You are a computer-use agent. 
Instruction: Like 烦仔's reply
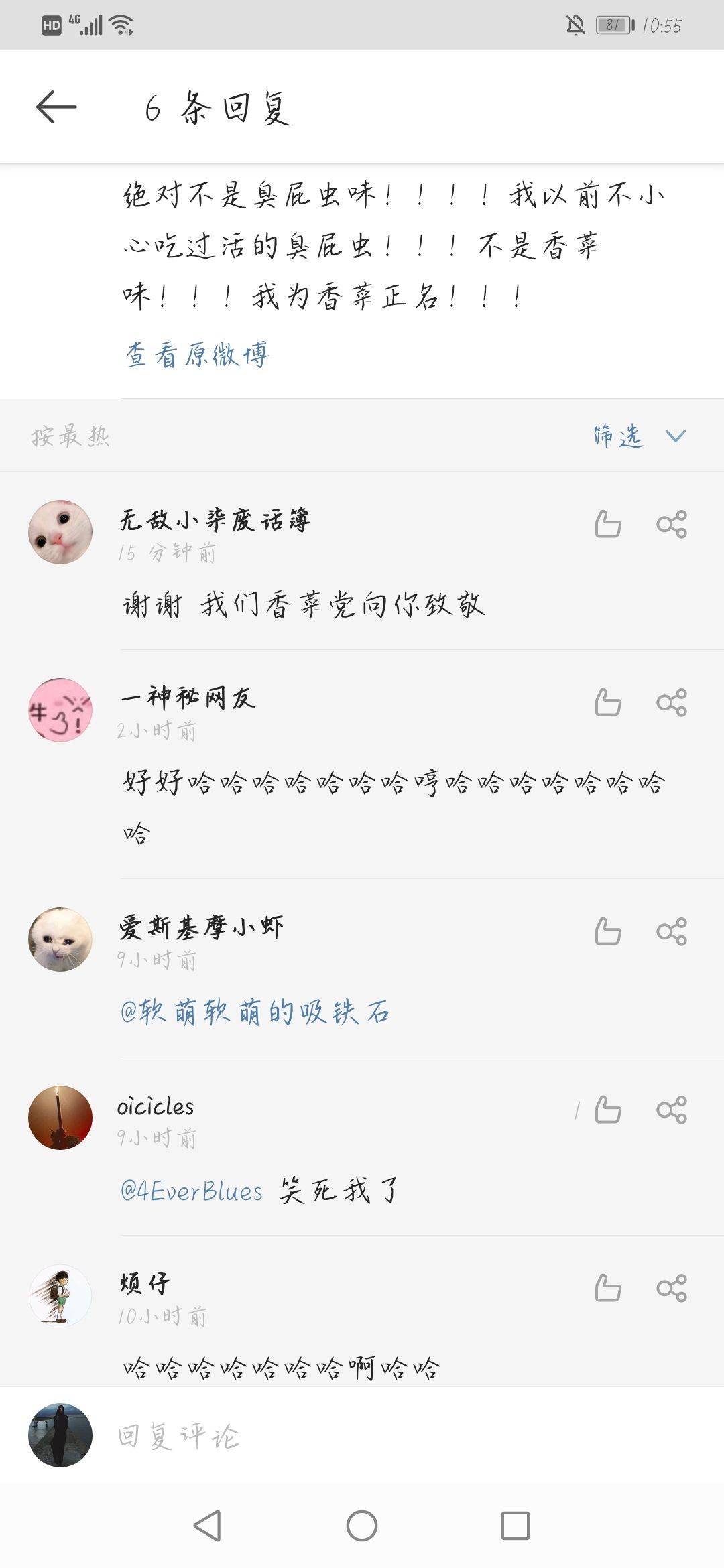pos(607,1288)
